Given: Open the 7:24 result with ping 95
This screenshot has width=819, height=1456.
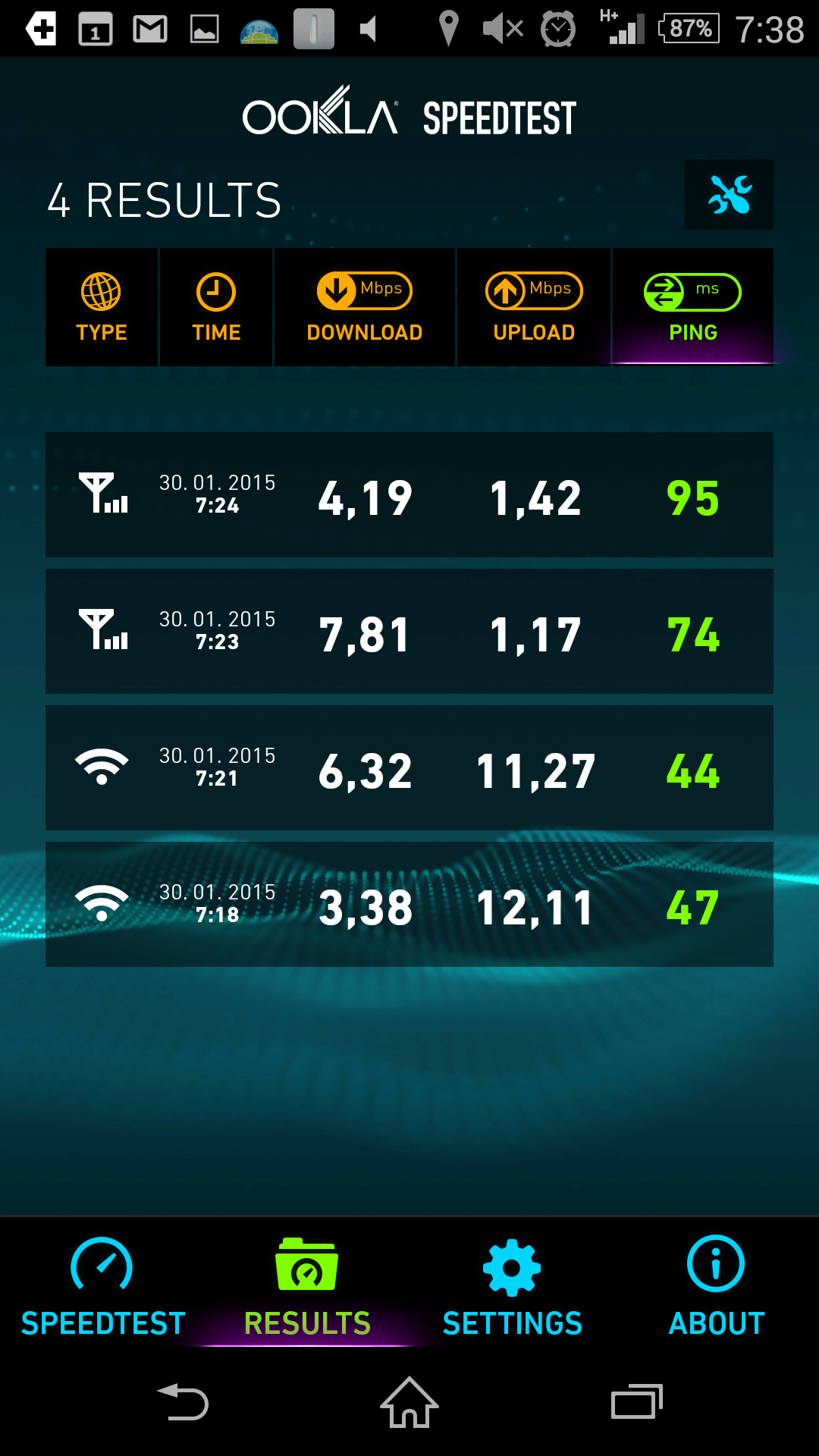Looking at the screenshot, I should 409,494.
